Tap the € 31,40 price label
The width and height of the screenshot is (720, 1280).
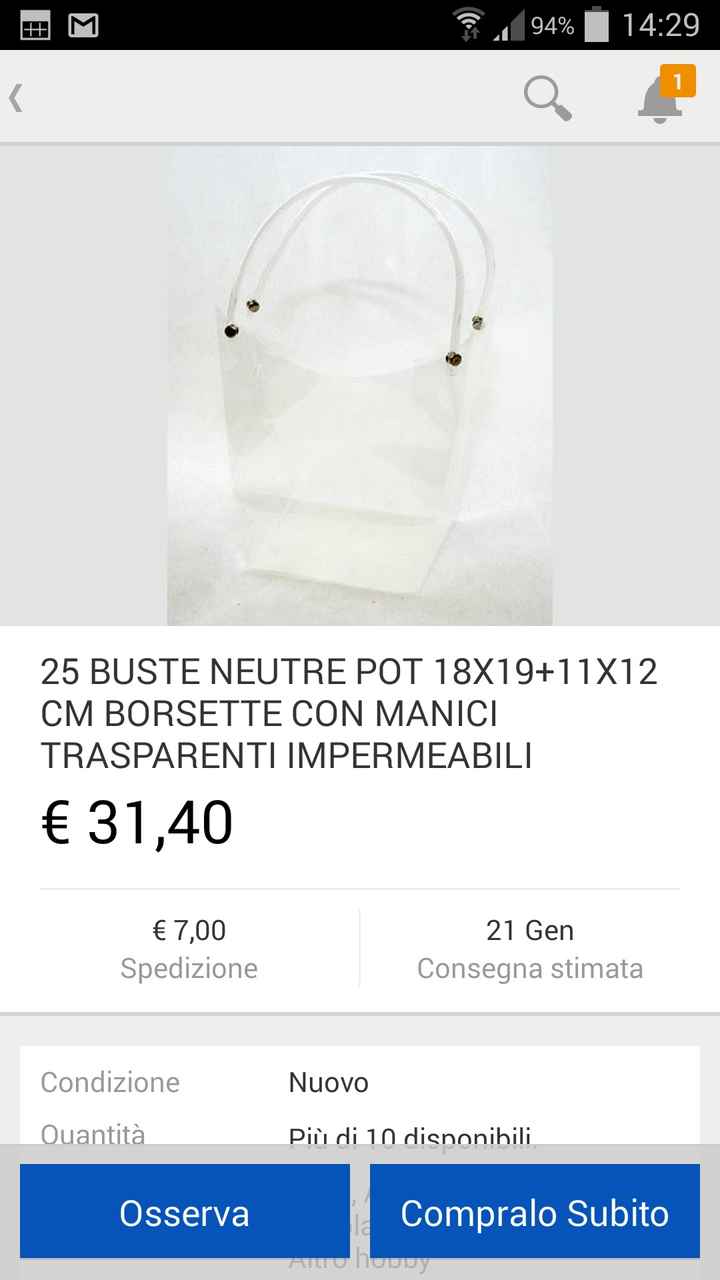click(135, 822)
